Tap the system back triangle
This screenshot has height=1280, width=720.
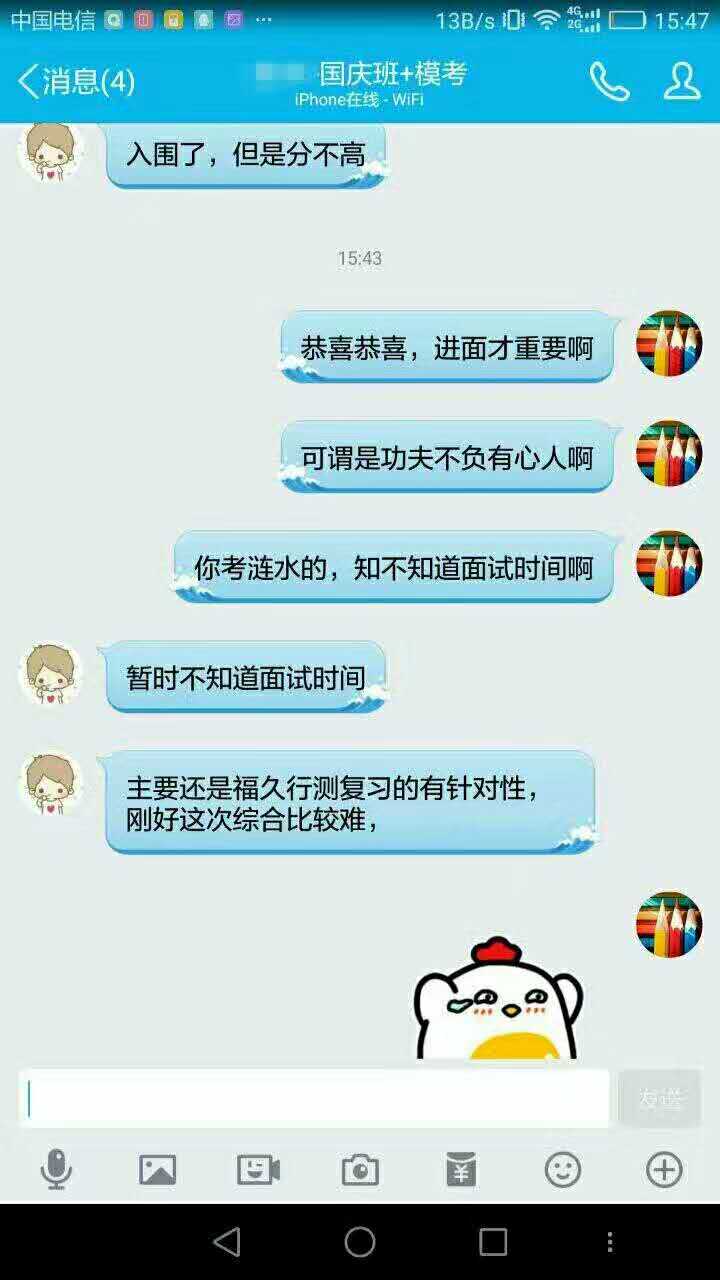(x=227, y=1242)
